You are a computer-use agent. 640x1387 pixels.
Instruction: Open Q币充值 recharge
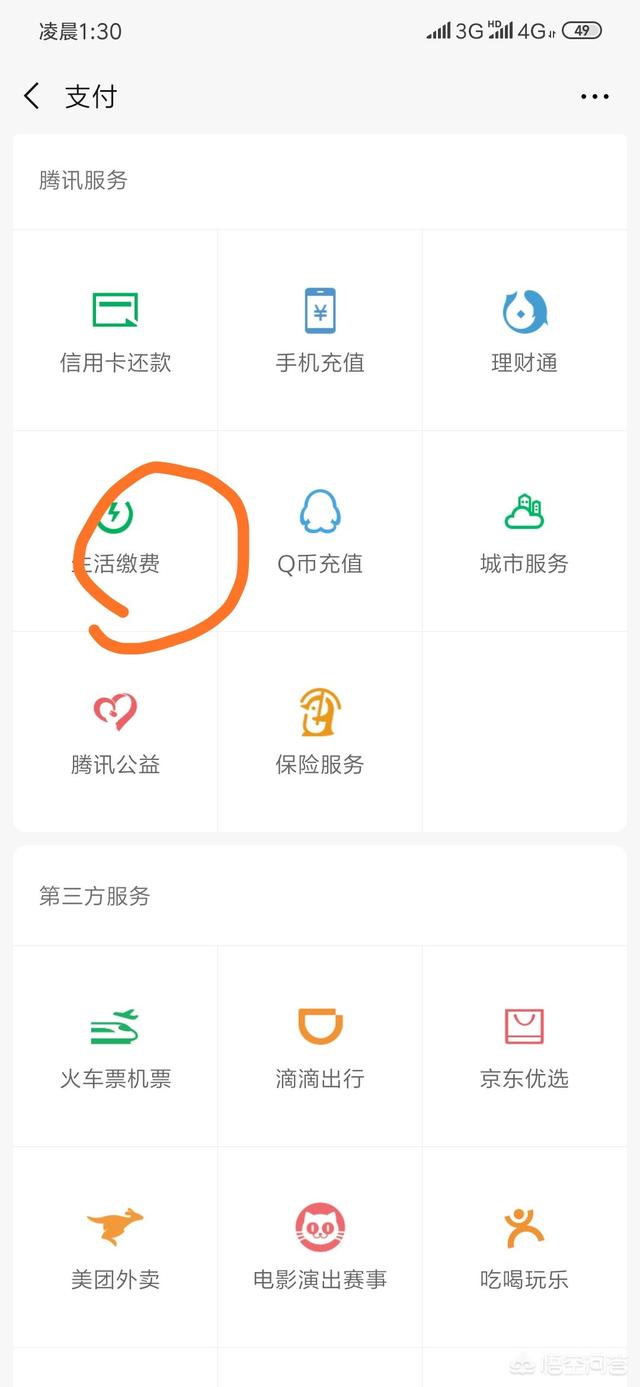[320, 532]
